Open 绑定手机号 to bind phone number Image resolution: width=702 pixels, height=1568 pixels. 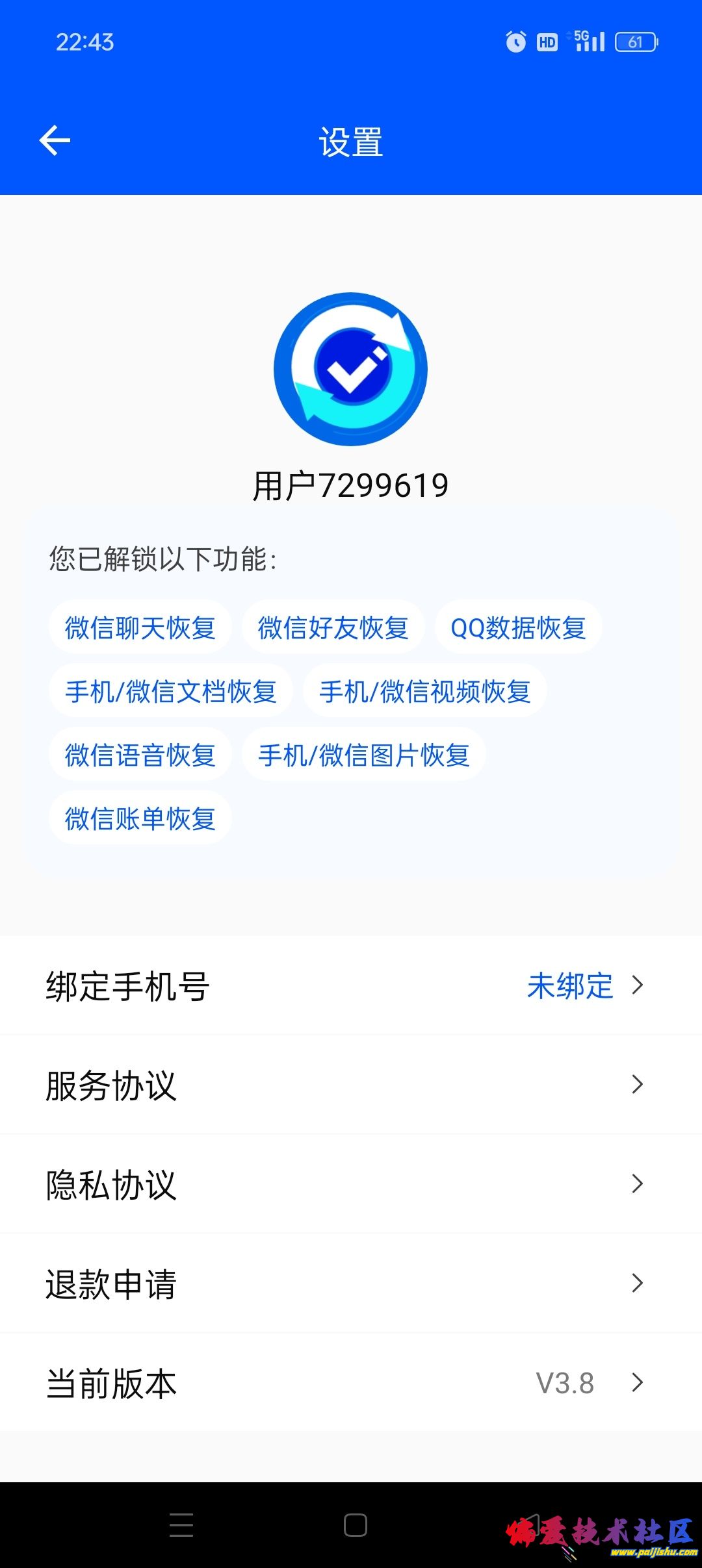[351, 985]
